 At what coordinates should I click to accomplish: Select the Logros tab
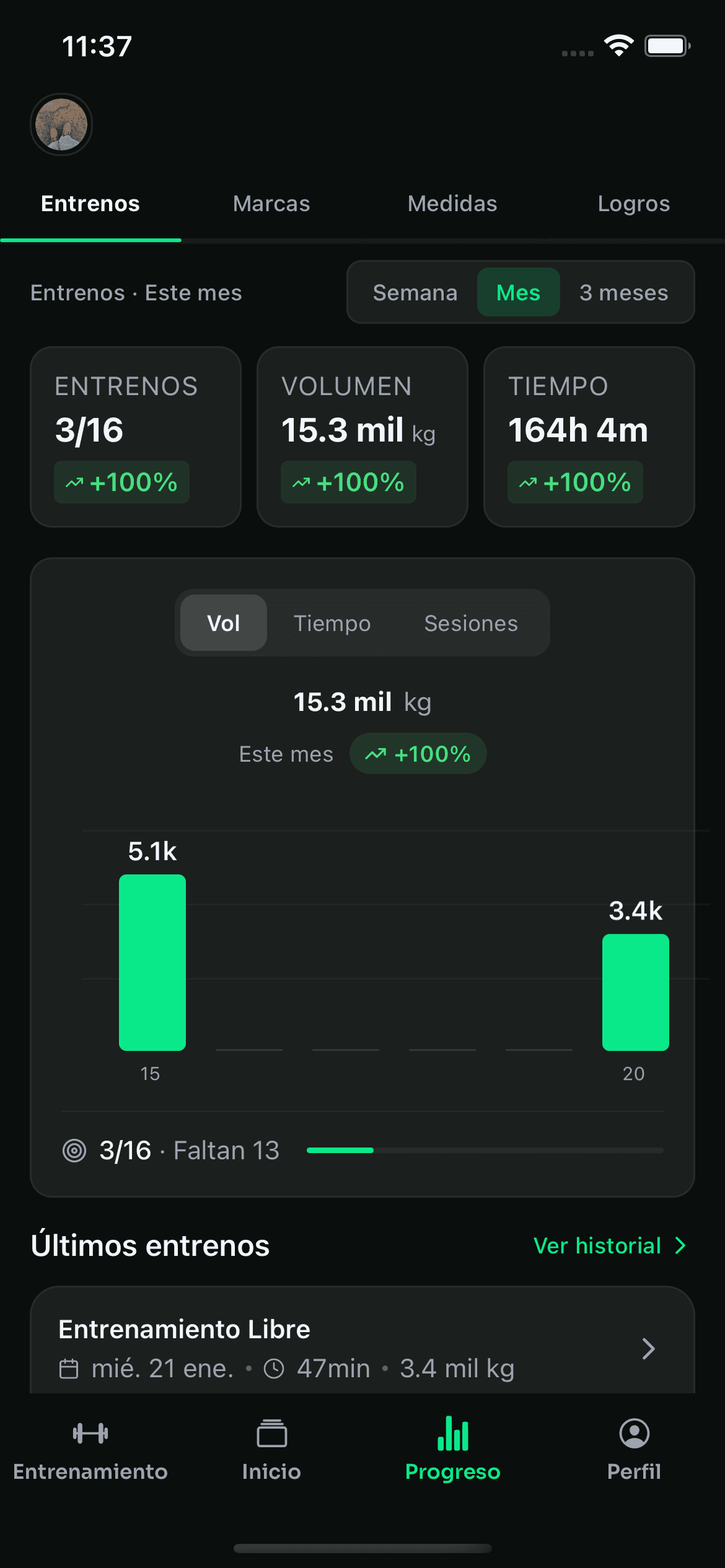(x=633, y=203)
